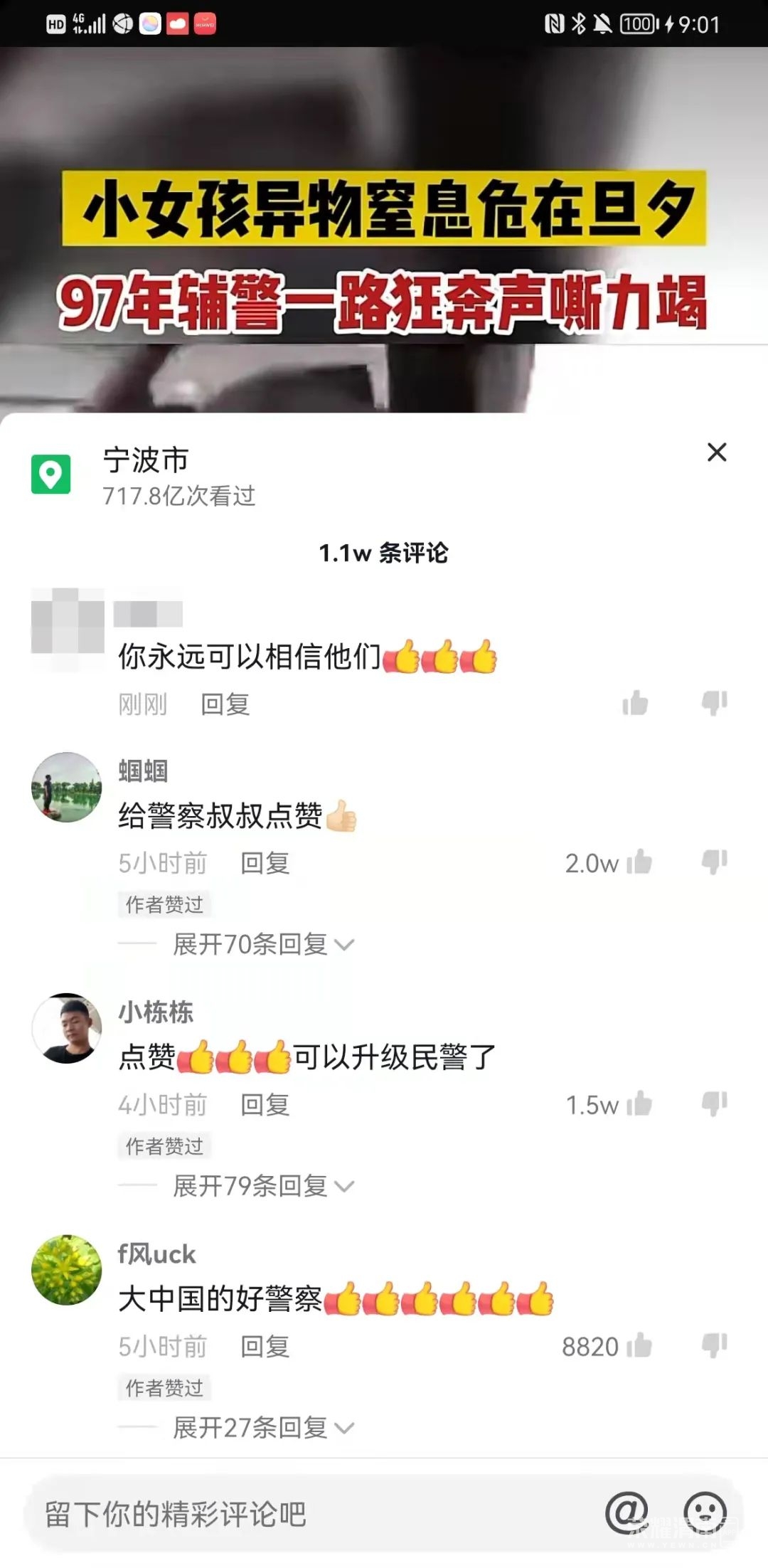Select the 作者赞过 tag under 蝈蝈's comment
Image resolution: width=768 pixels, height=1568 pixels.
click(x=163, y=904)
